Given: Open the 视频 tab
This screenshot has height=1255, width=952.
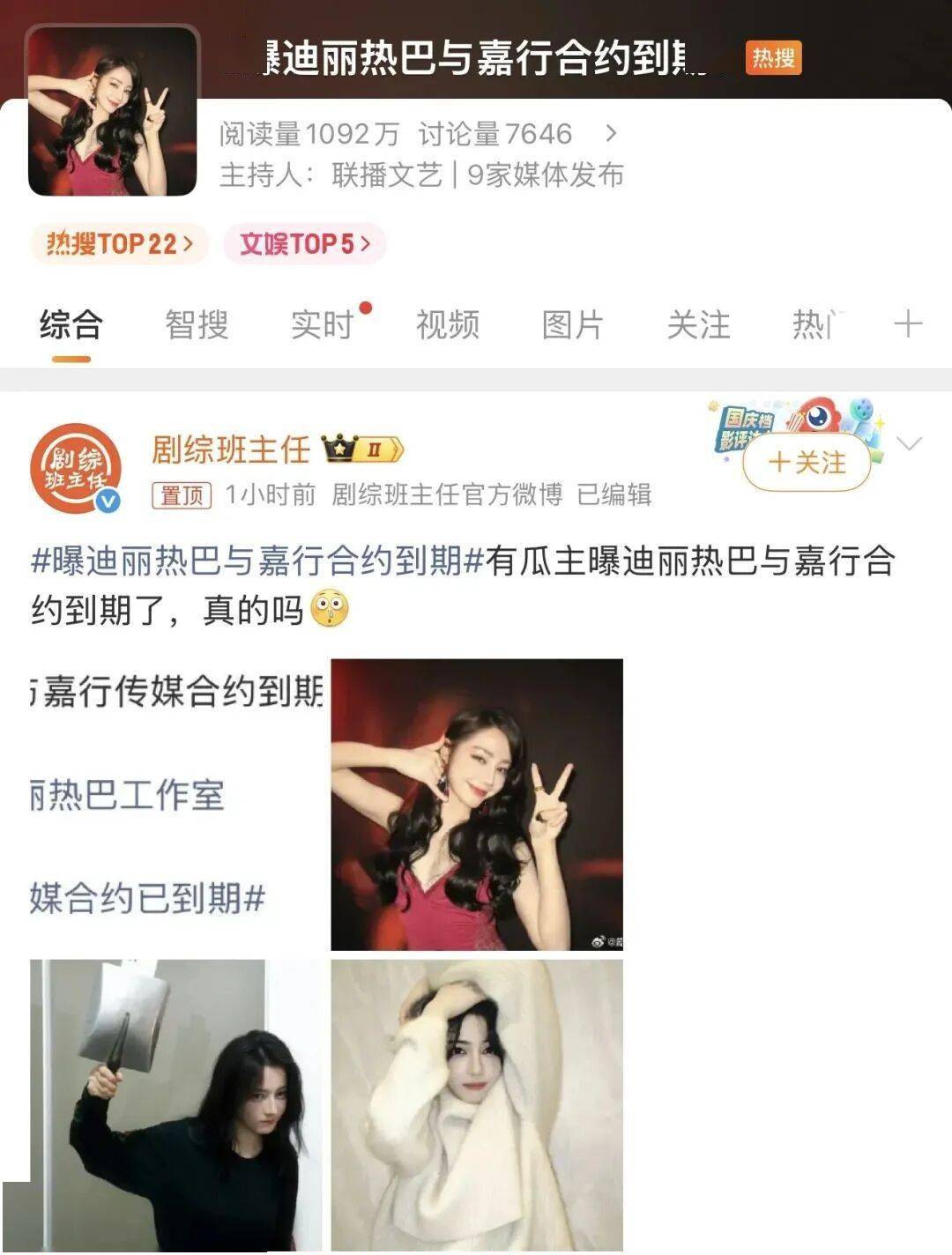Looking at the screenshot, I should (448, 325).
